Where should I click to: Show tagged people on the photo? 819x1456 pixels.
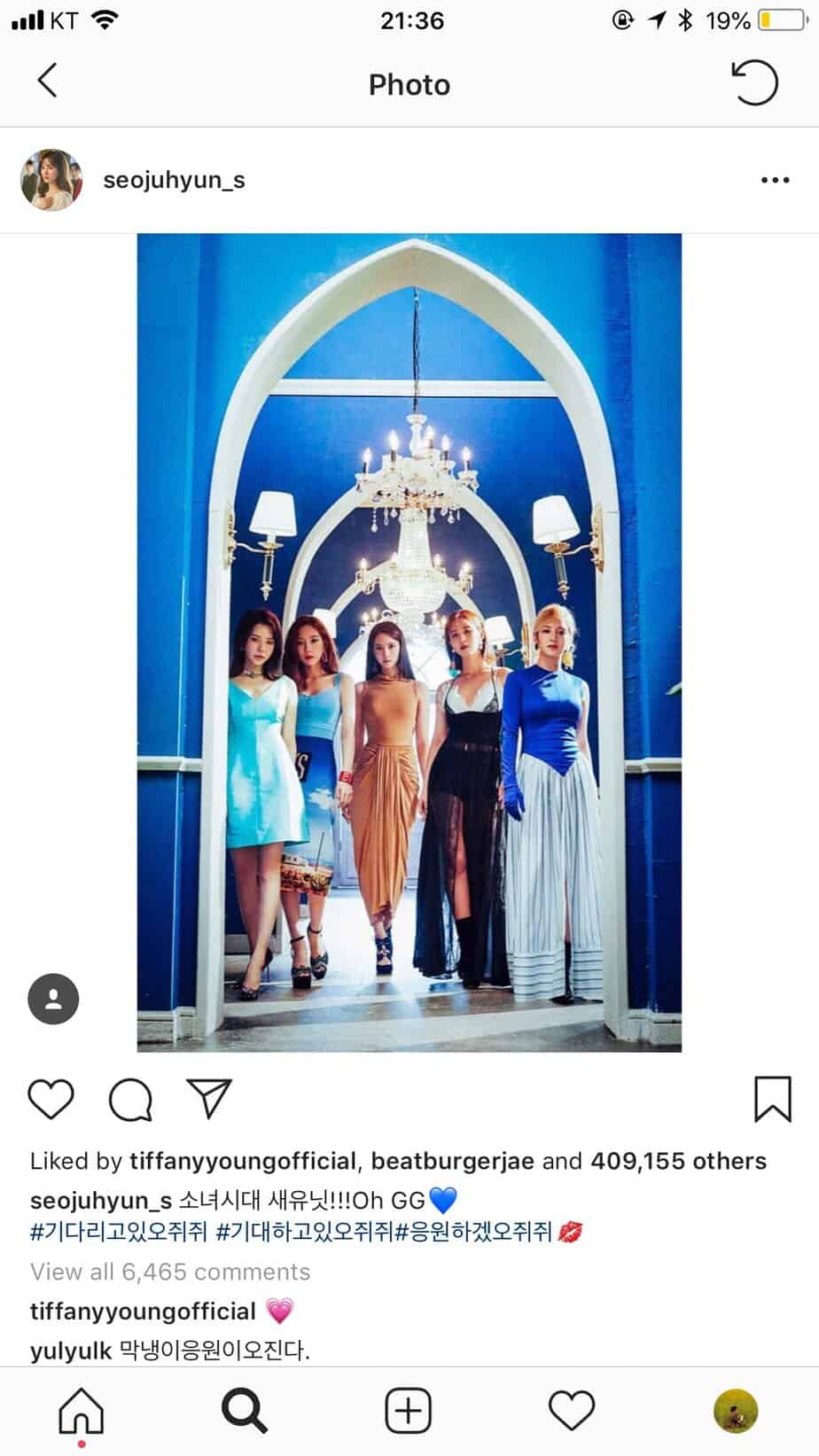click(x=53, y=999)
